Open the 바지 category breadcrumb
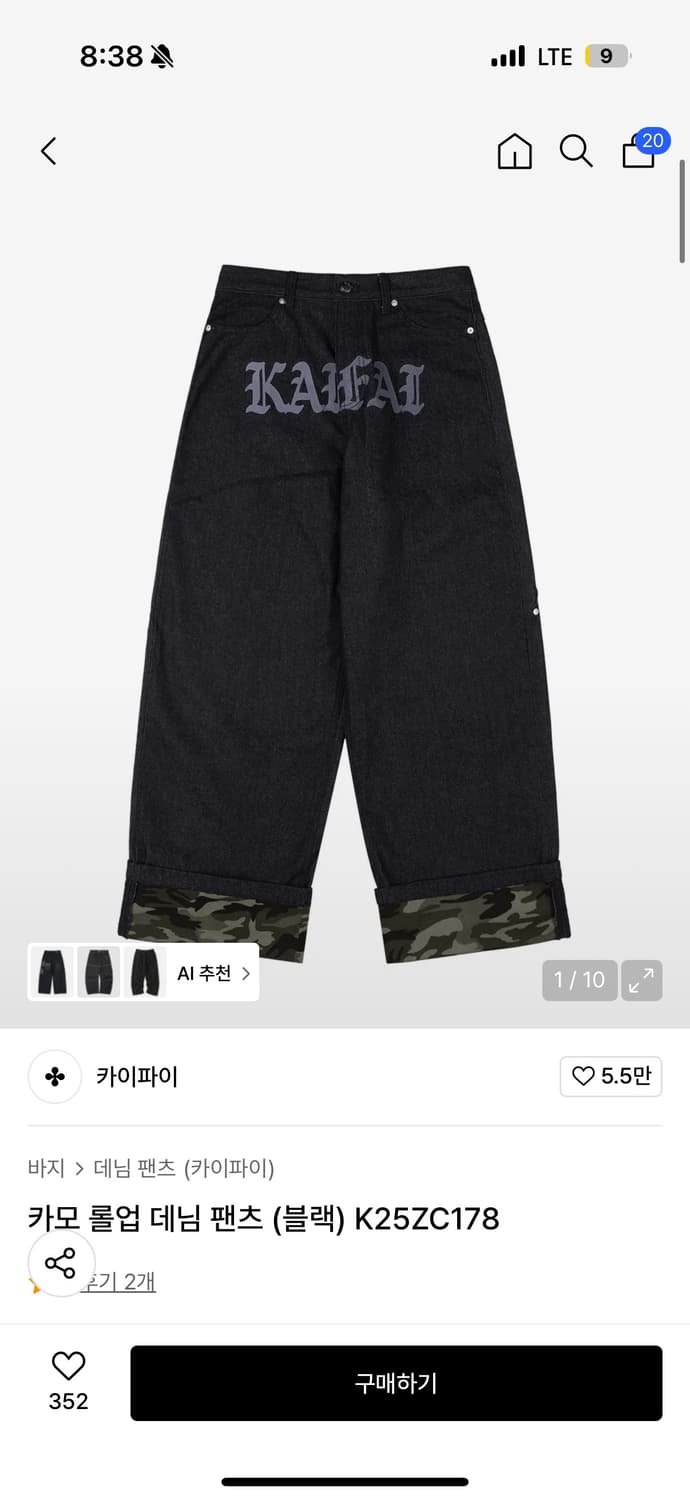The height and width of the screenshot is (1500, 690). (46, 1168)
